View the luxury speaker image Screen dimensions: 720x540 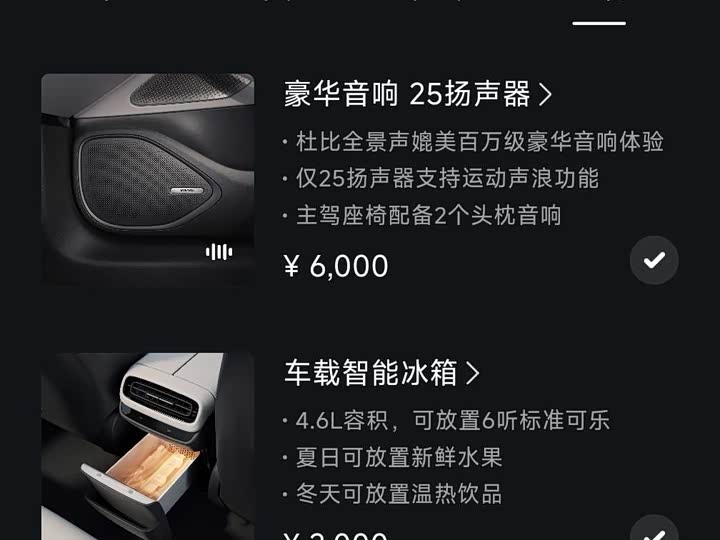148,180
